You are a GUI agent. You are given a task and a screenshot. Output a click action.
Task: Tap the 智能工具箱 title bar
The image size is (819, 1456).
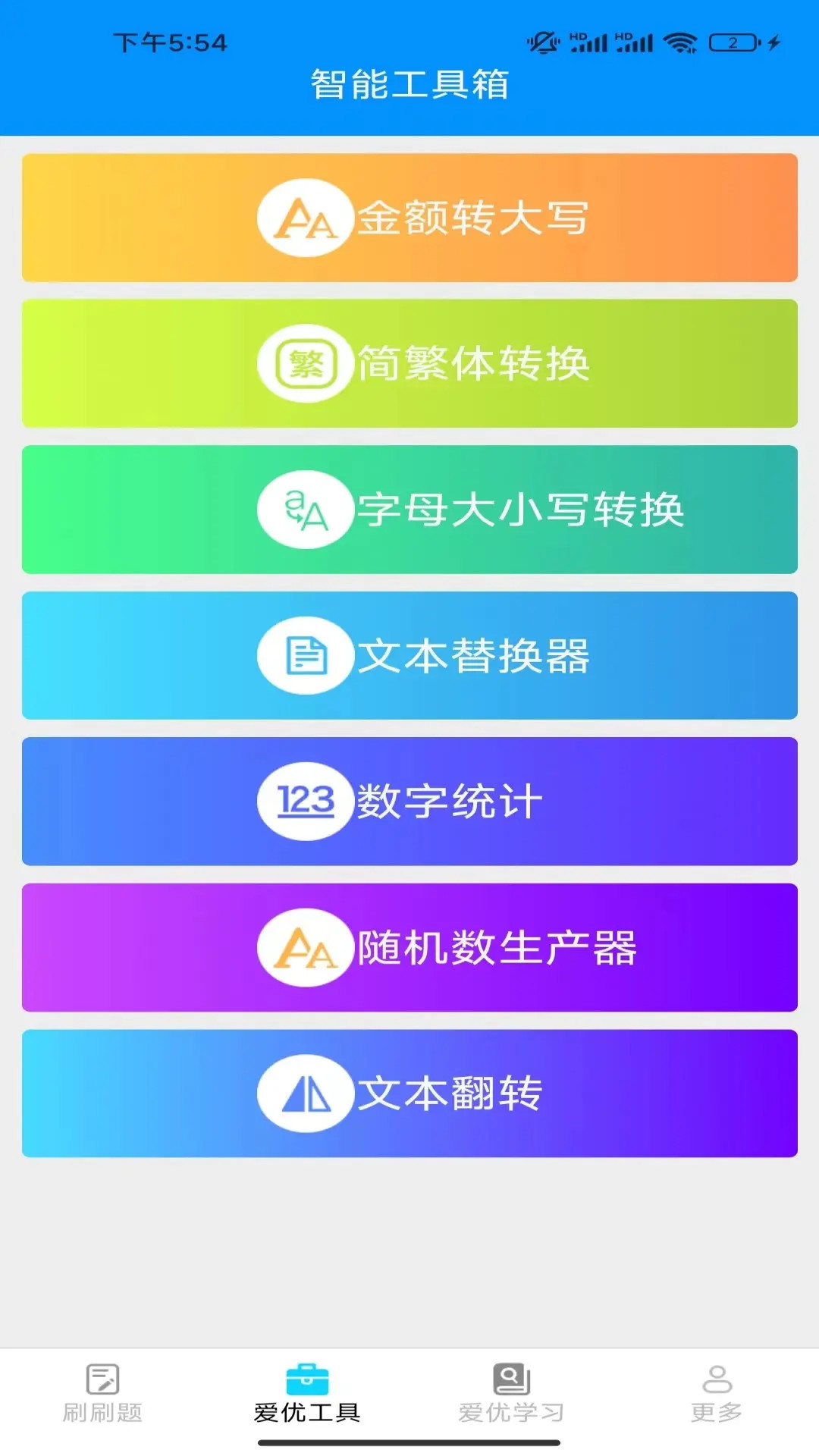coord(409,85)
